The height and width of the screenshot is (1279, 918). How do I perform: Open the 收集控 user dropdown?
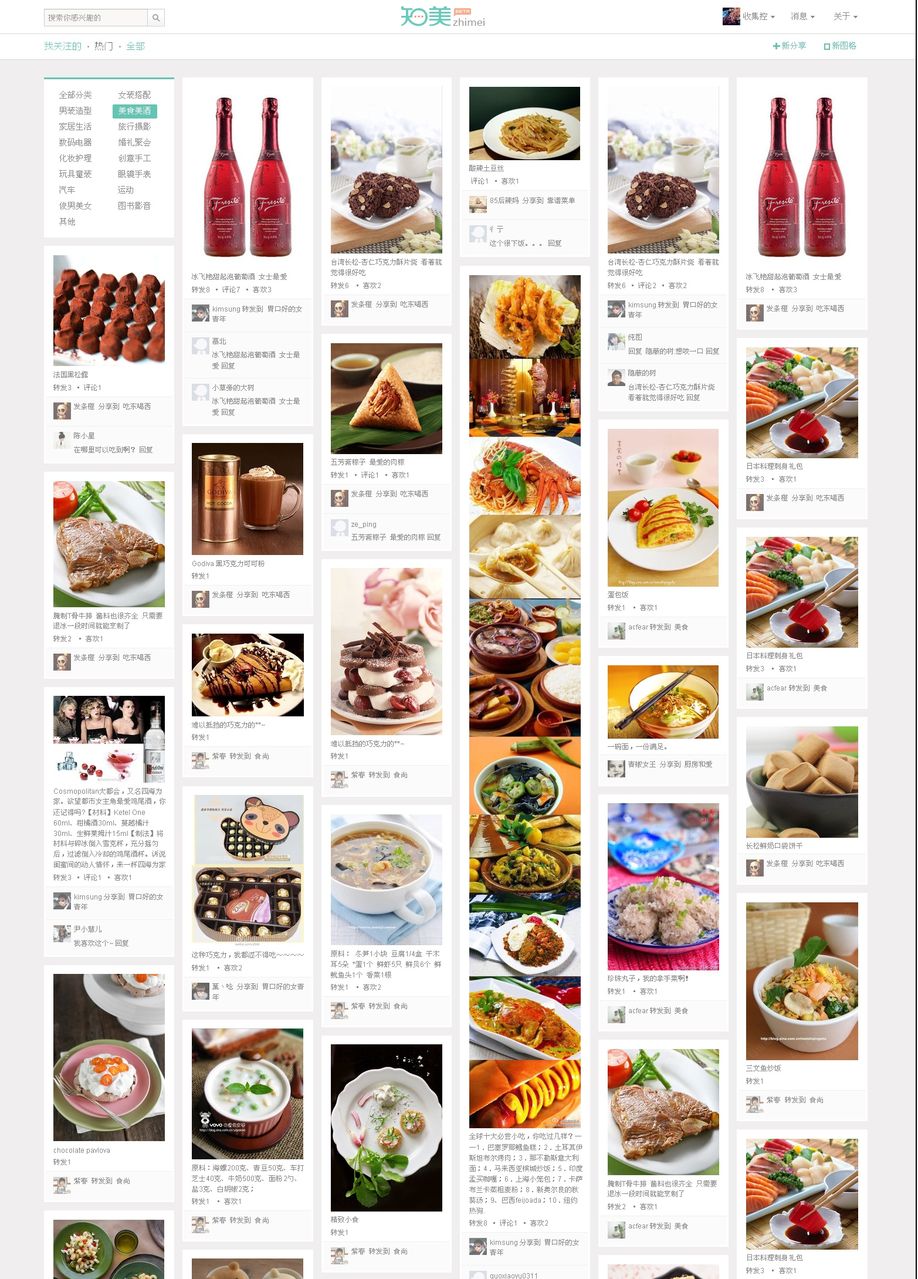tap(746, 17)
